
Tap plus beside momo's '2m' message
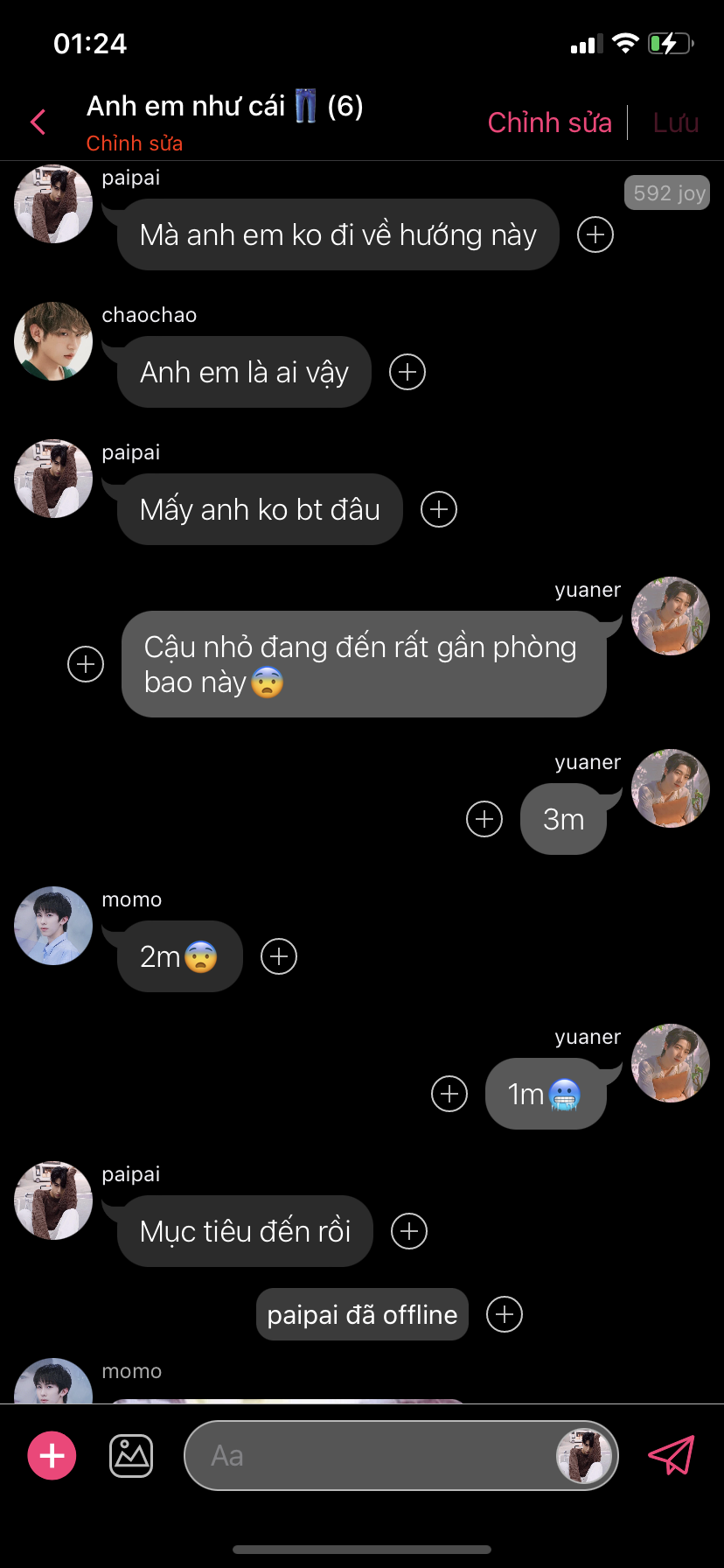pos(279,956)
